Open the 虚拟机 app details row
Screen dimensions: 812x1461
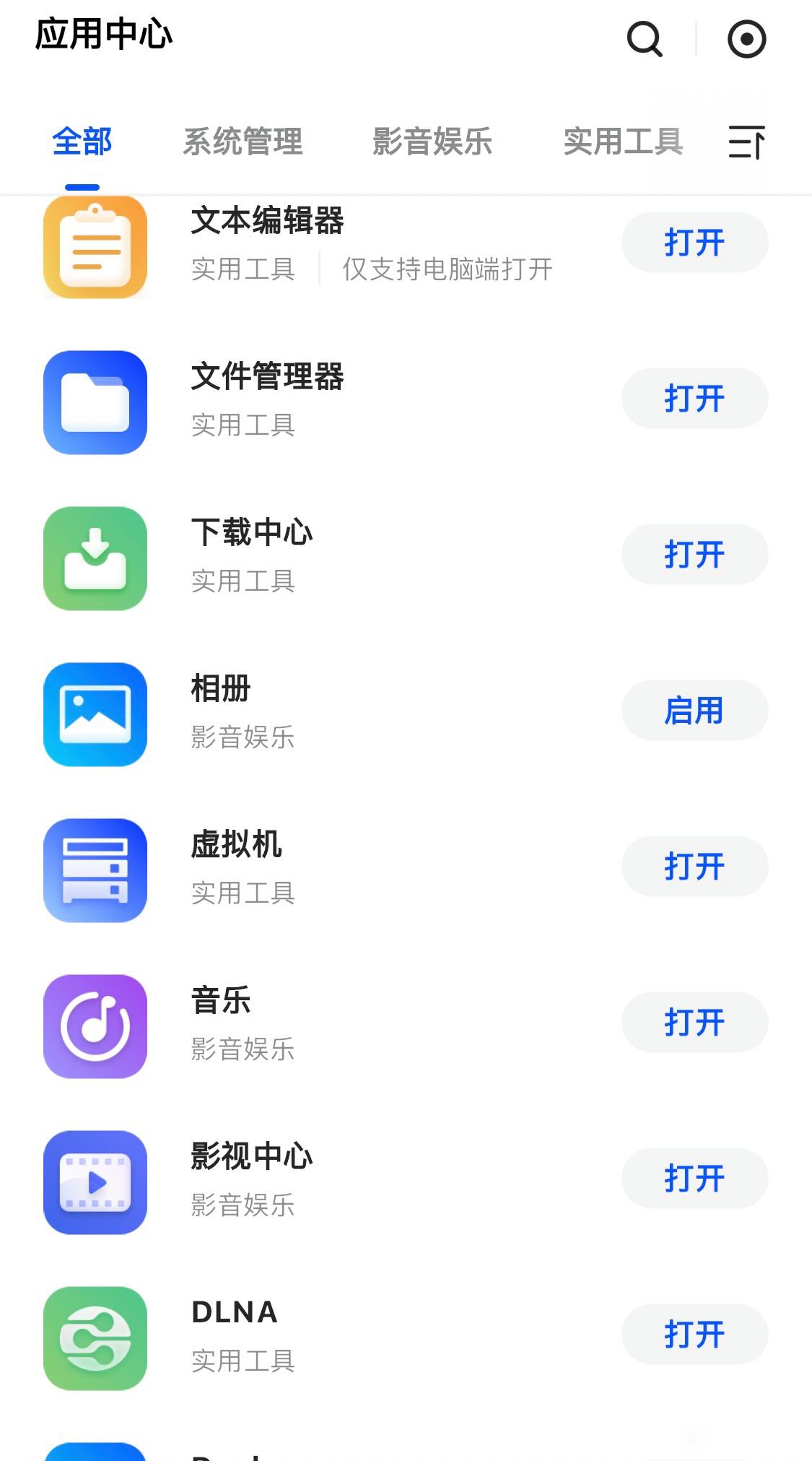(x=406, y=870)
